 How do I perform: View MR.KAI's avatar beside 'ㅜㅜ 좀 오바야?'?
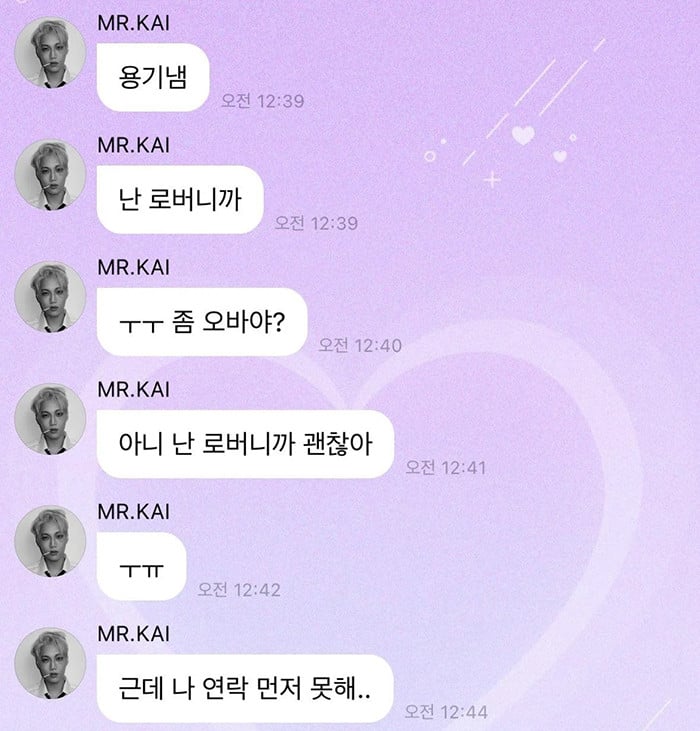pos(49,297)
